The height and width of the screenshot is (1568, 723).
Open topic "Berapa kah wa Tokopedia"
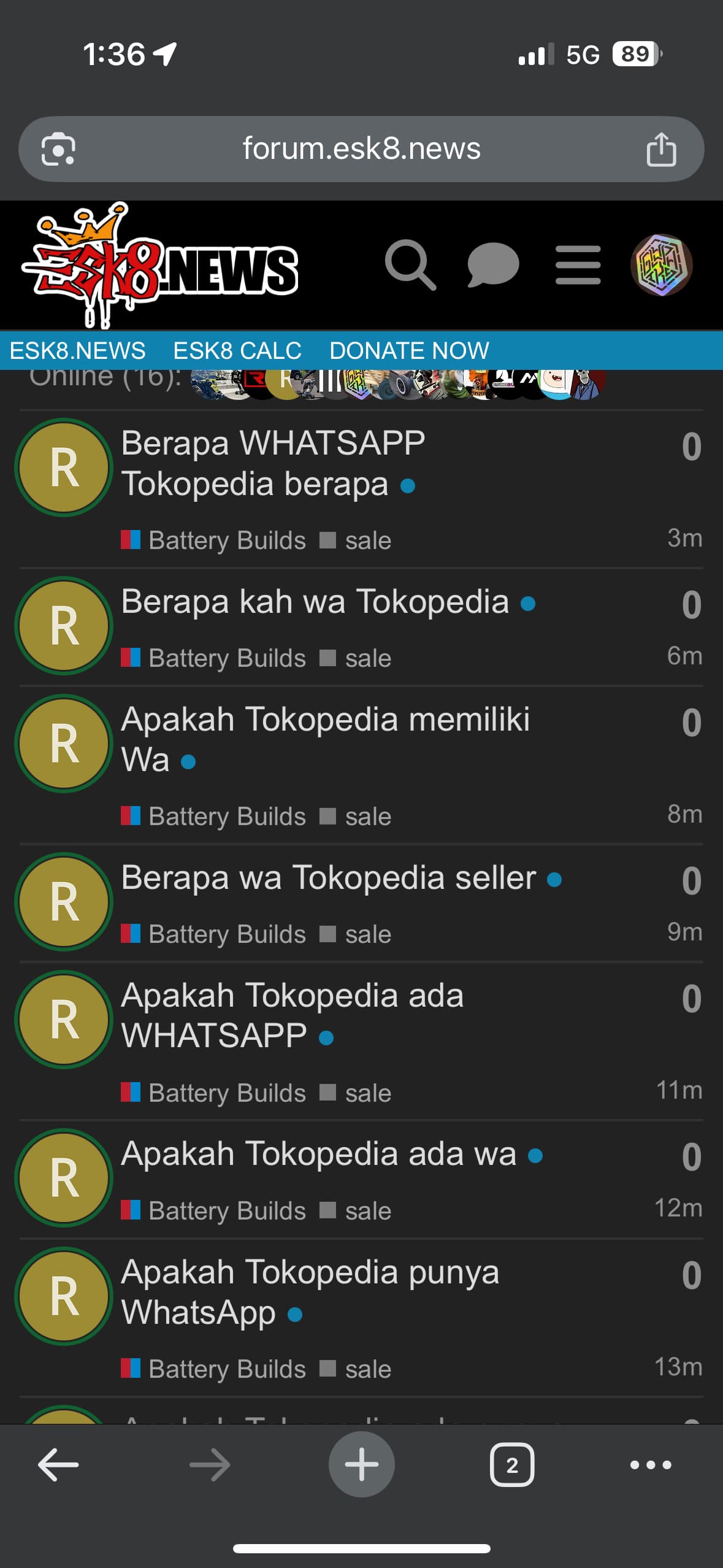[315, 602]
